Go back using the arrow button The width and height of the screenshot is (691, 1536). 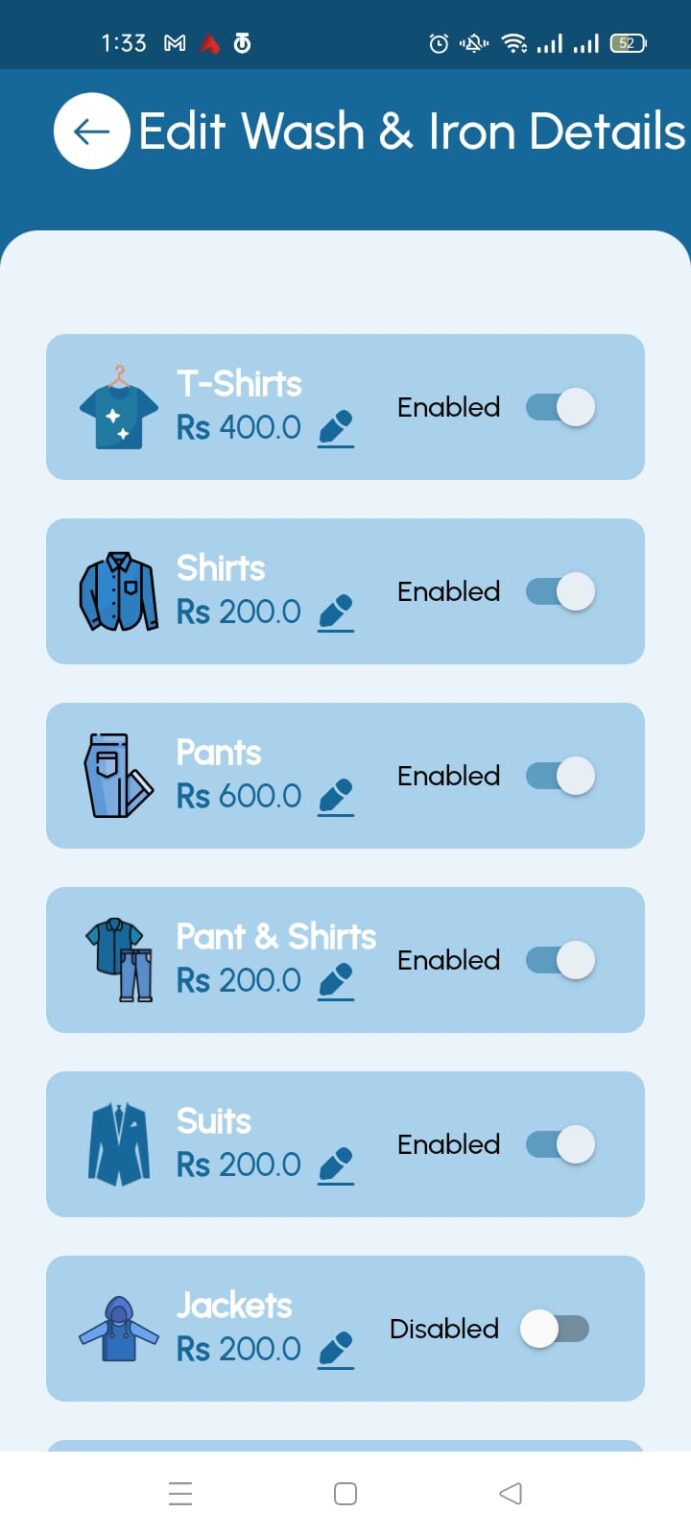[91, 131]
